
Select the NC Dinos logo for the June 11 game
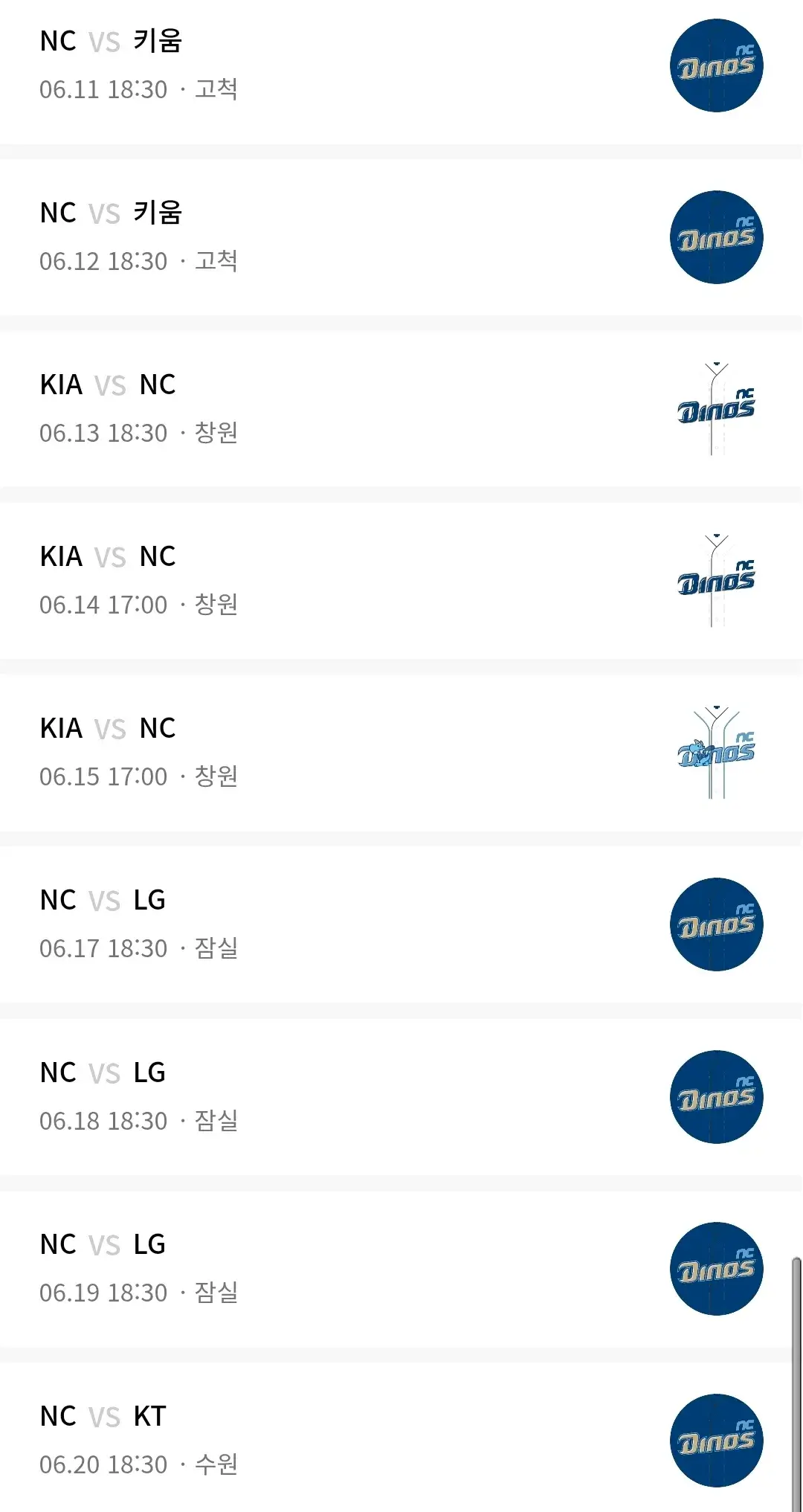tap(715, 65)
